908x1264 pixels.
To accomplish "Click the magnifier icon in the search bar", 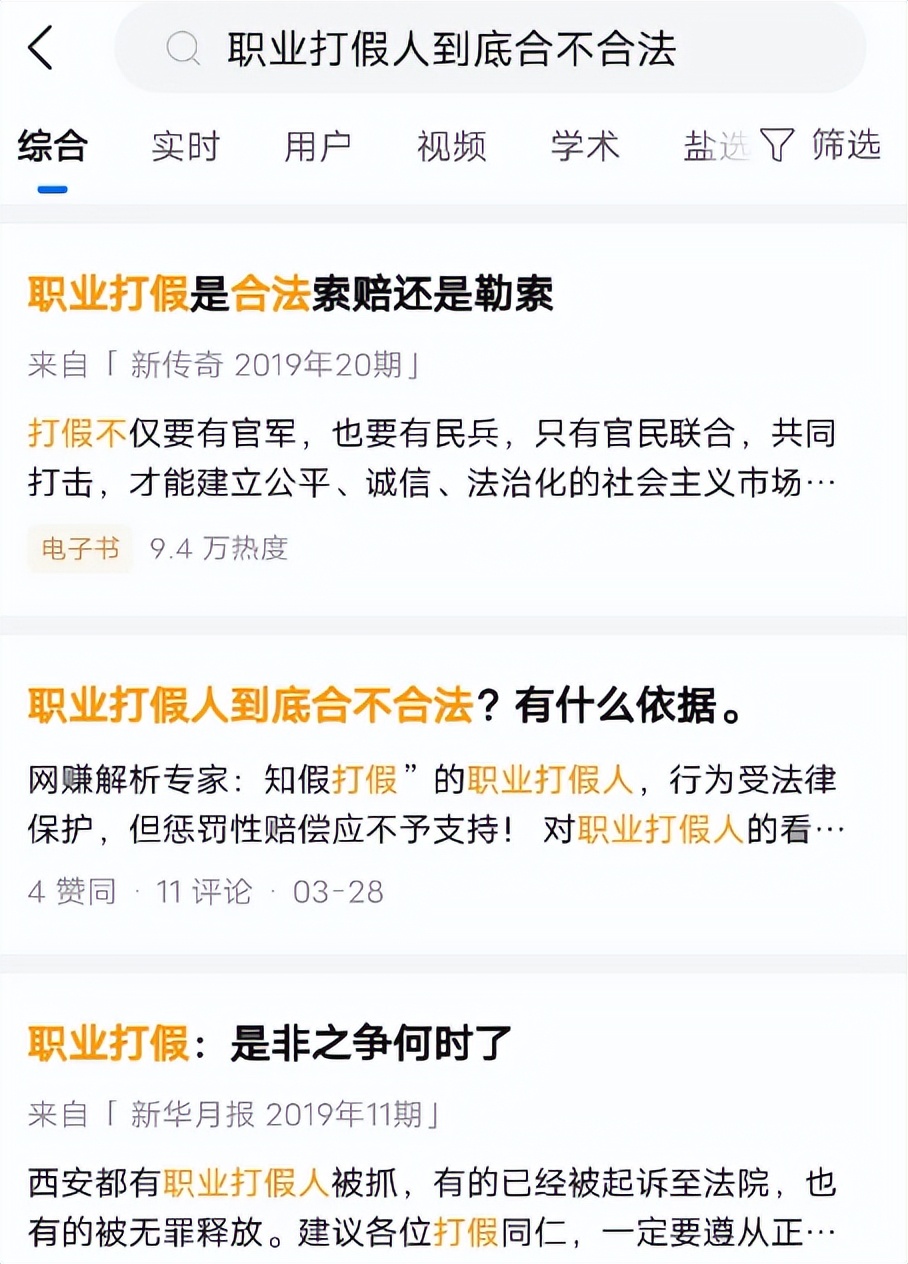I will [183, 47].
